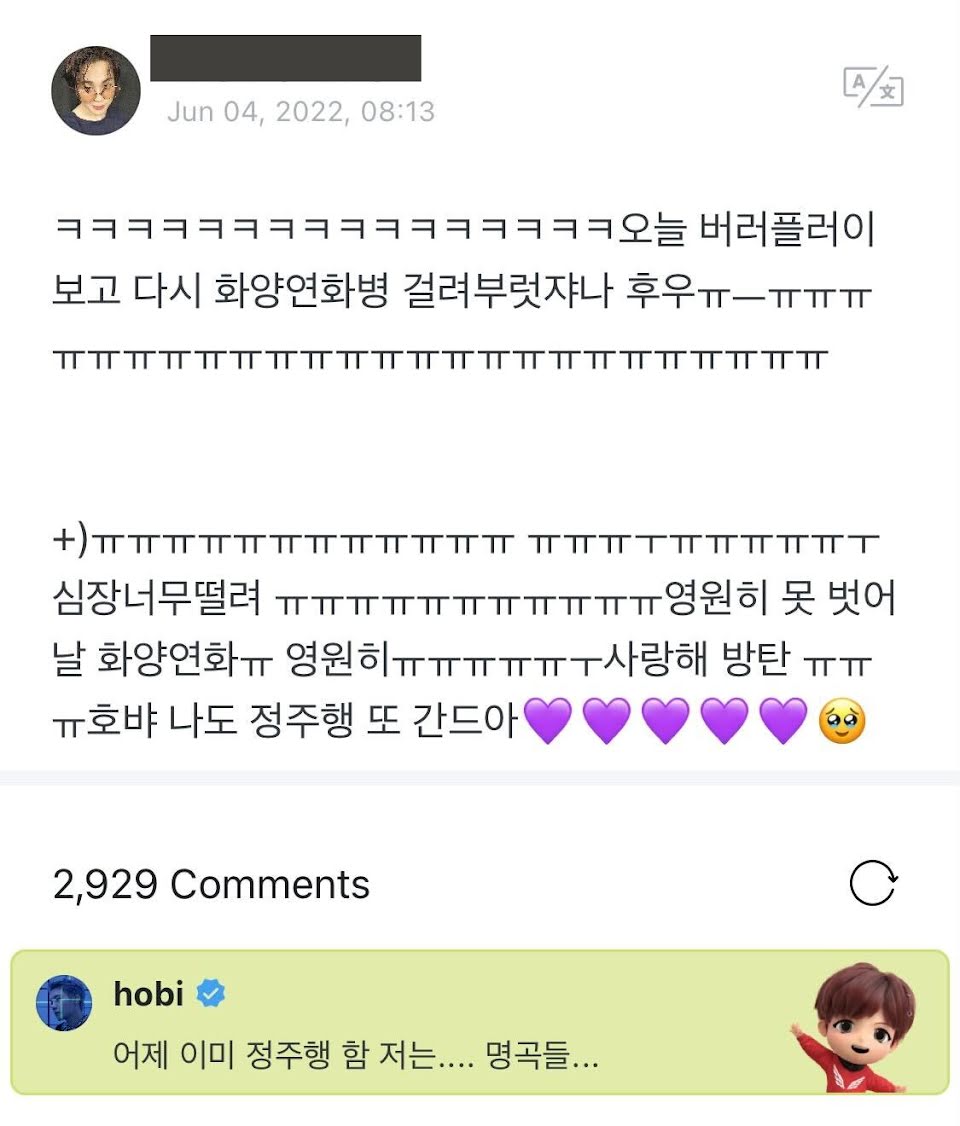Translate the post with the translate icon
Screen dimensions: 960x1126
(x=873, y=88)
